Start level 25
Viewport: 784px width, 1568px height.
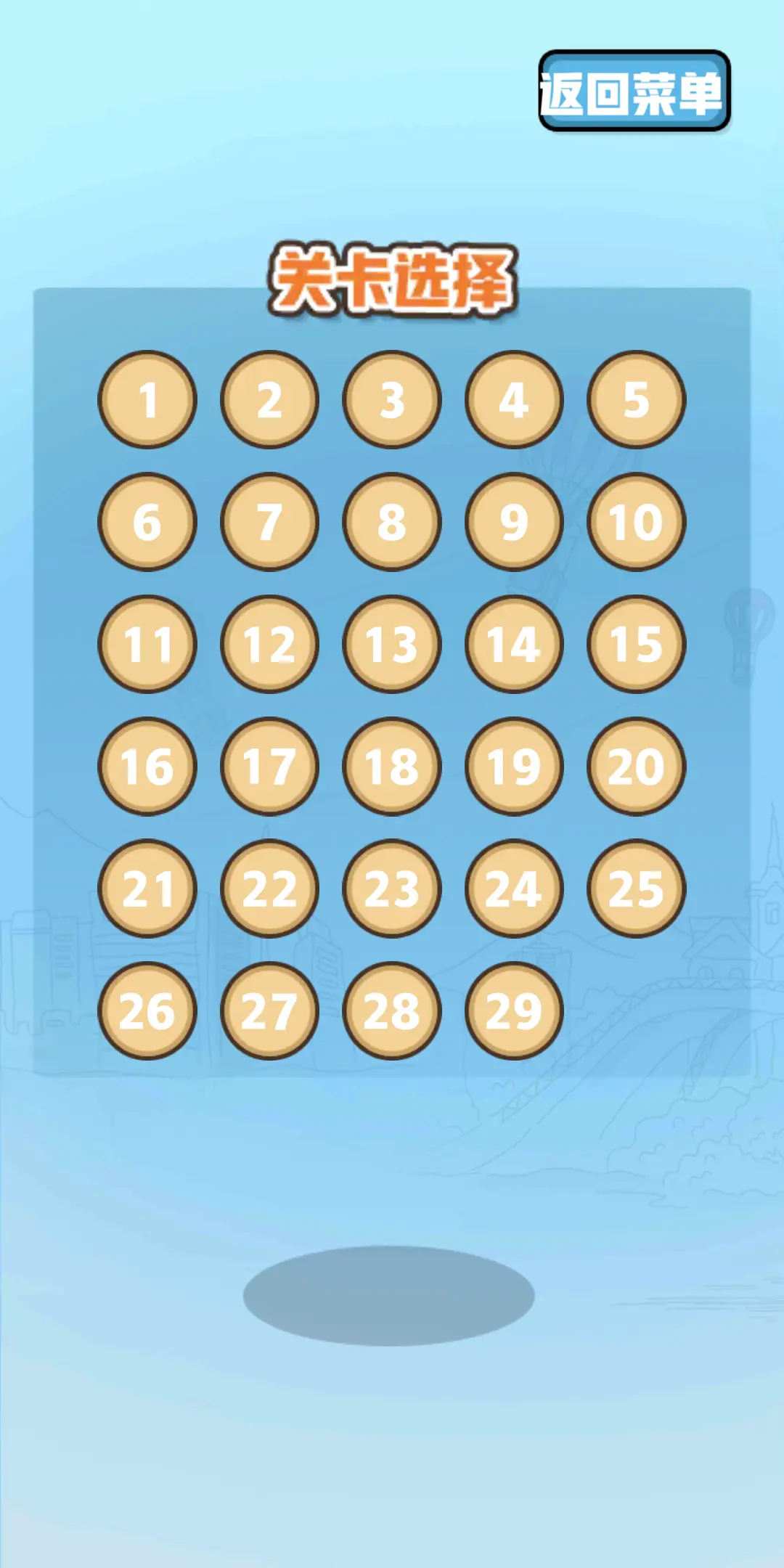[x=636, y=888]
